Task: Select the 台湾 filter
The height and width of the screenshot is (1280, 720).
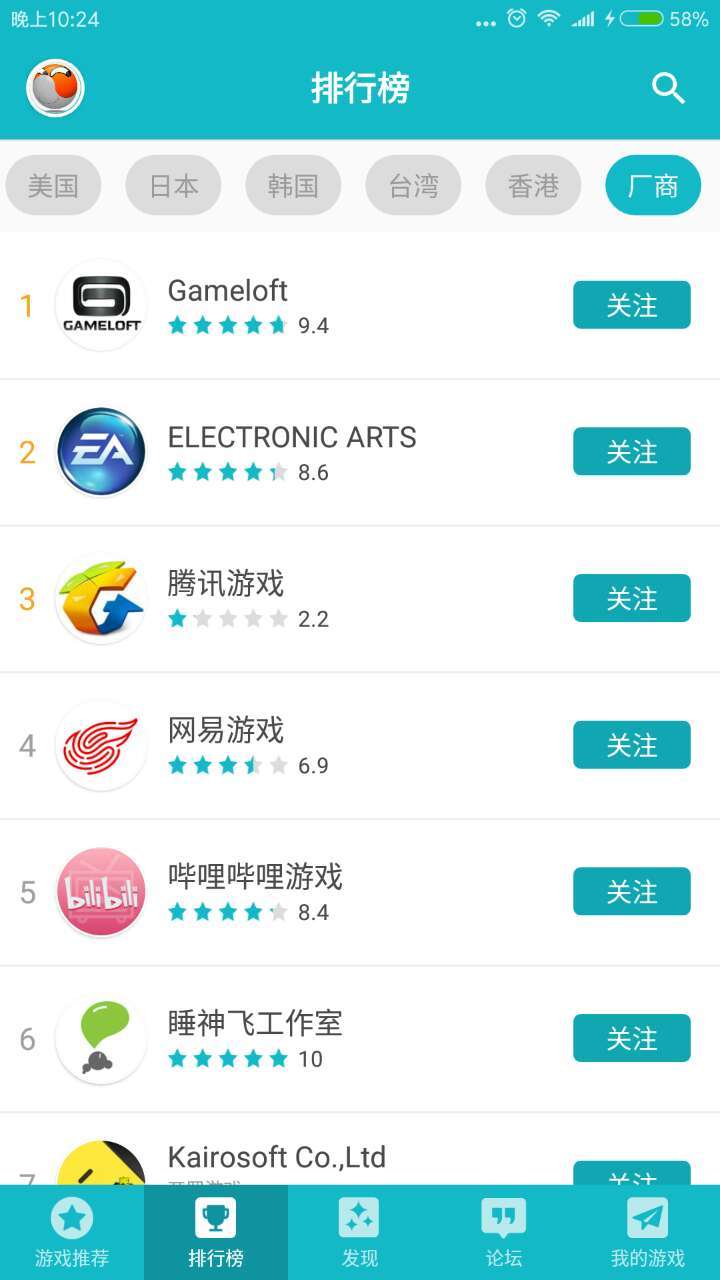Action: (413, 185)
